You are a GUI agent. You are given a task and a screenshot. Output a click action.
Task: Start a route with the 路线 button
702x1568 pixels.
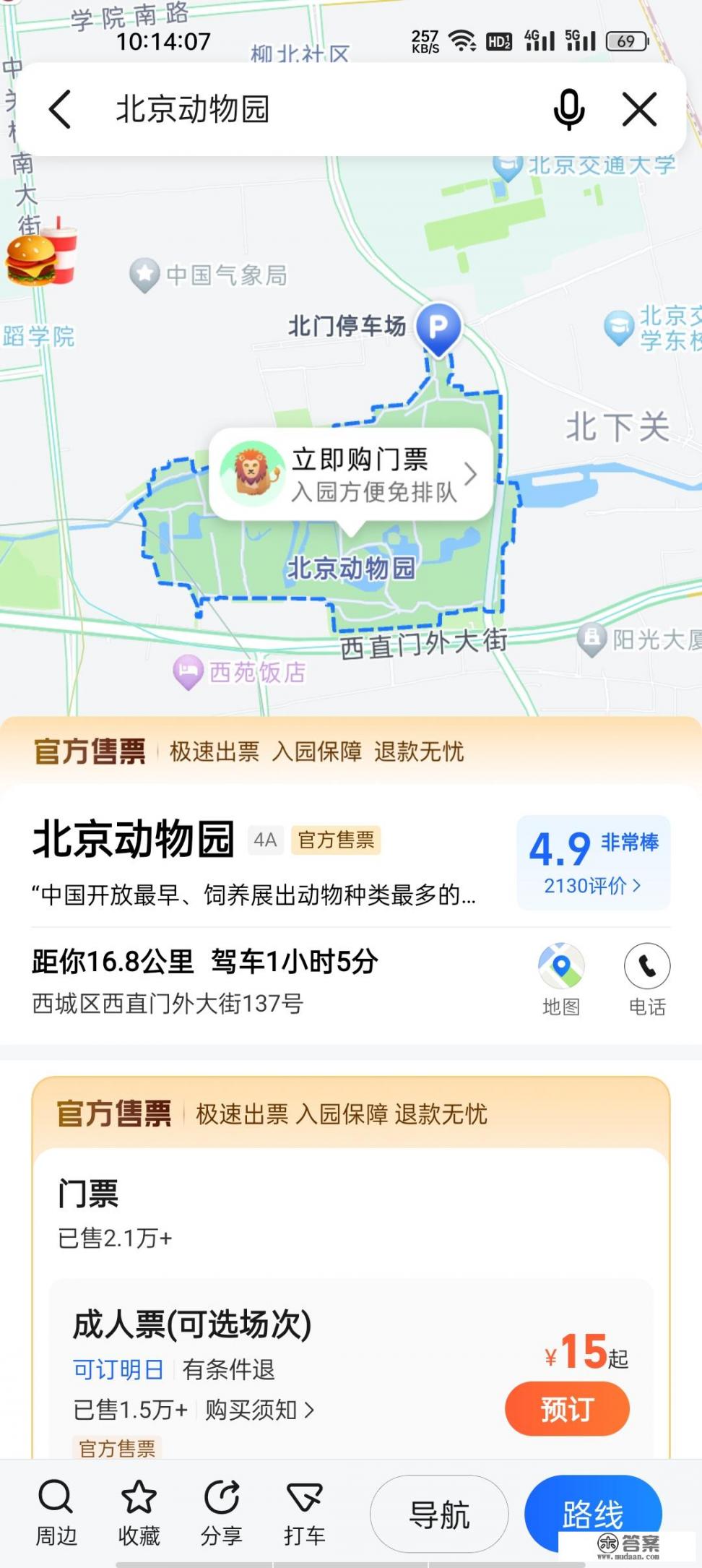(594, 1515)
